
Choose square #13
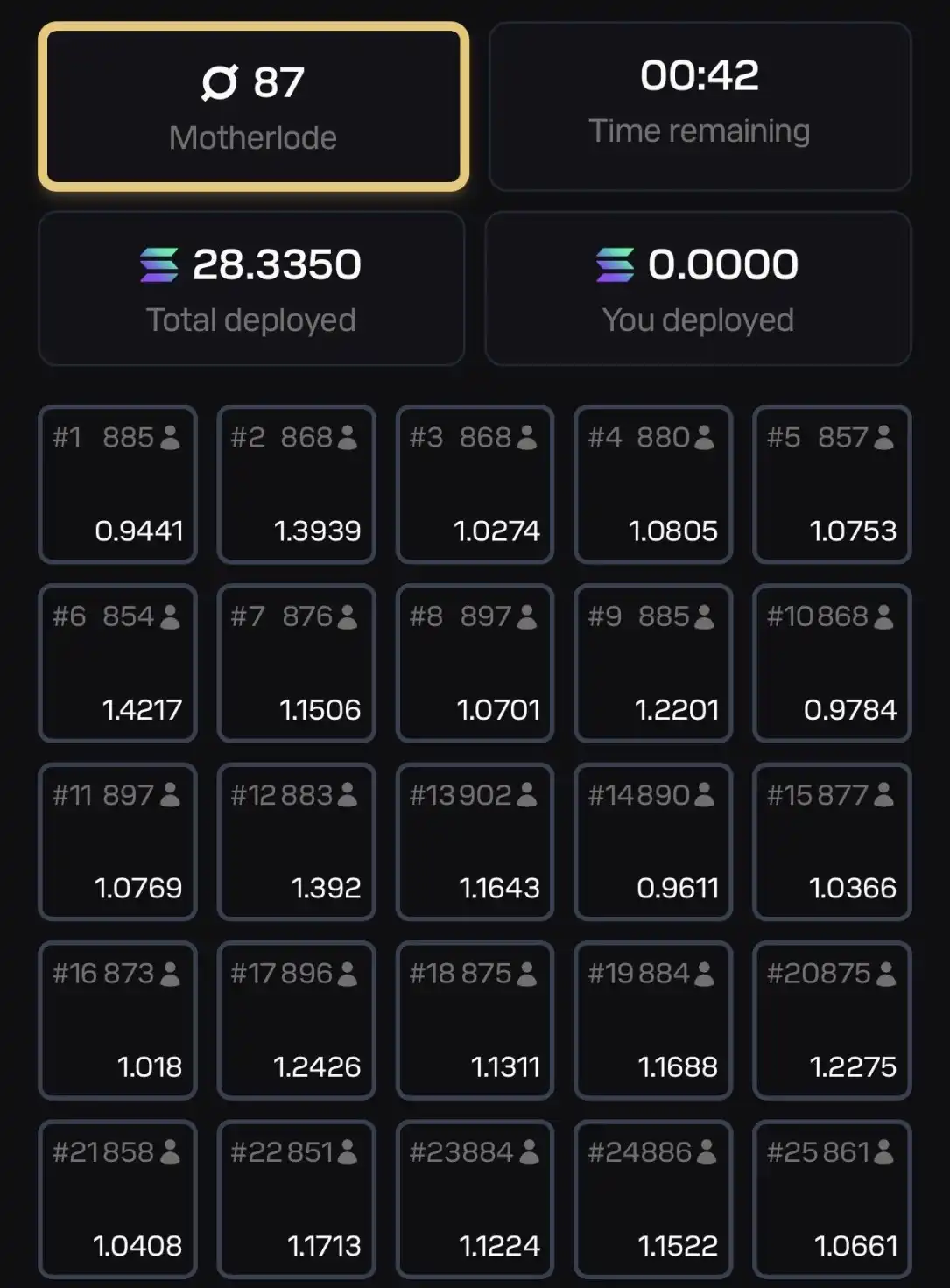tap(475, 841)
